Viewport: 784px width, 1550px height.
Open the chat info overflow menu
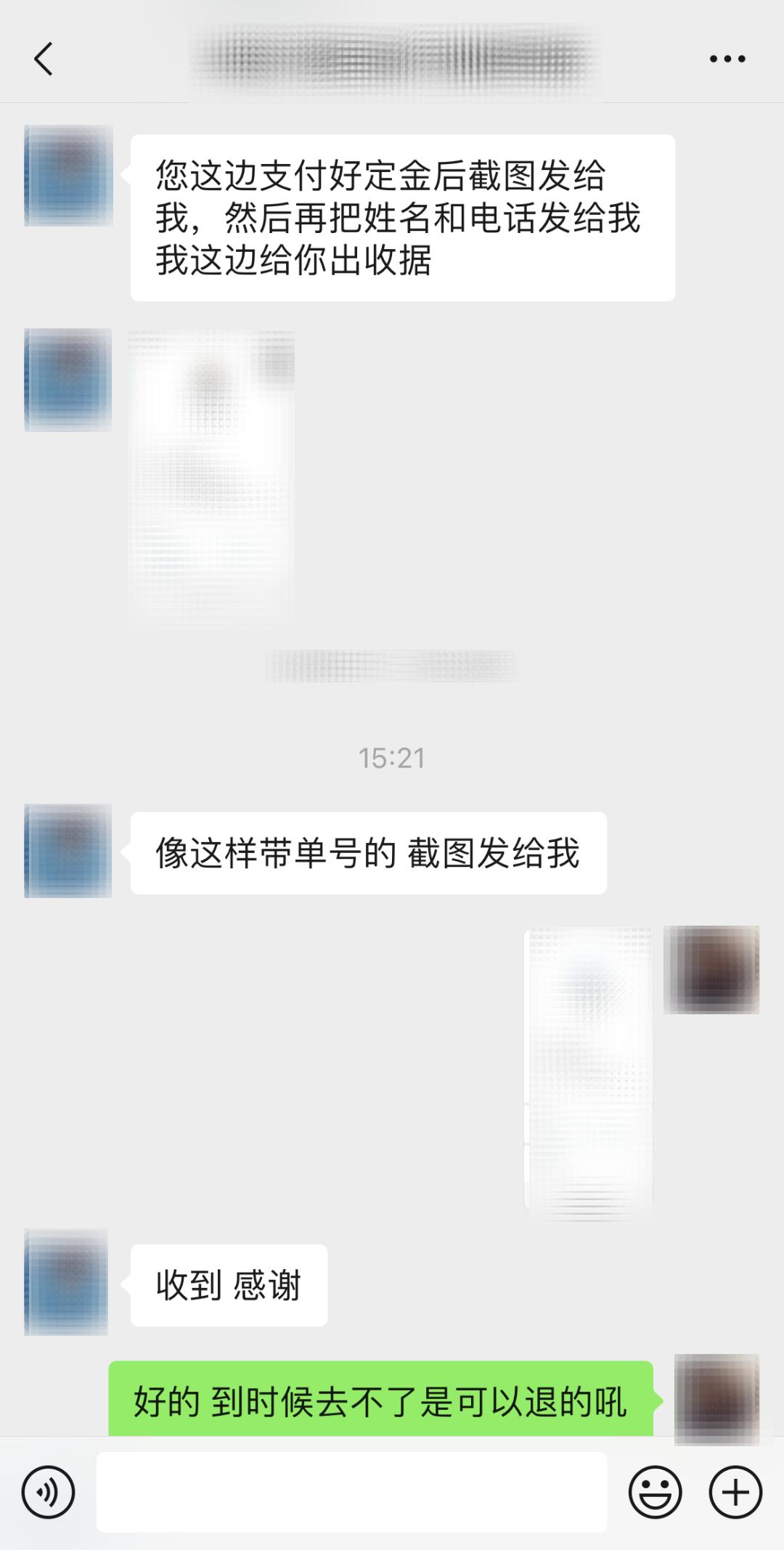[x=727, y=59]
